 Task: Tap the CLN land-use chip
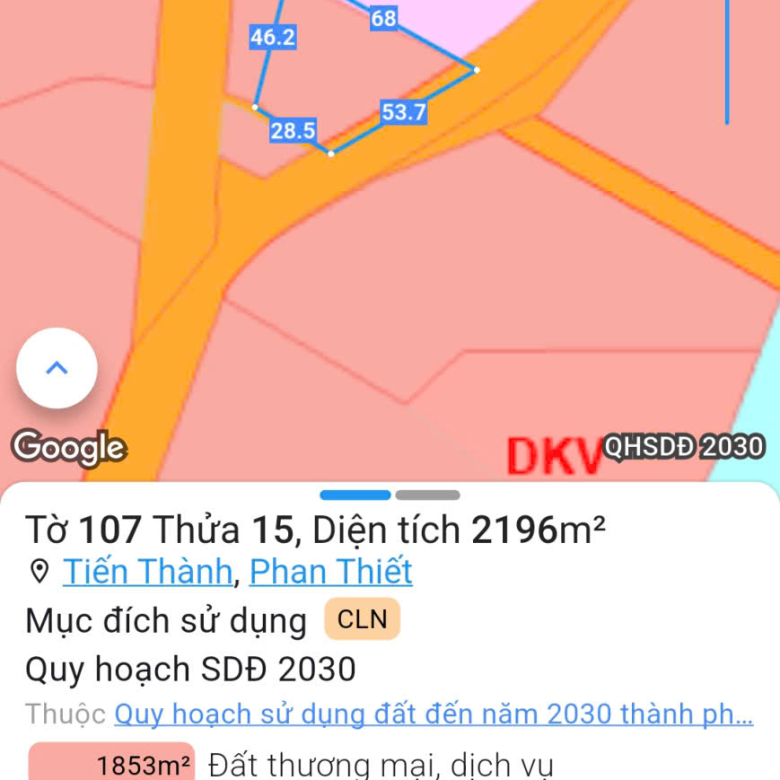tap(362, 619)
